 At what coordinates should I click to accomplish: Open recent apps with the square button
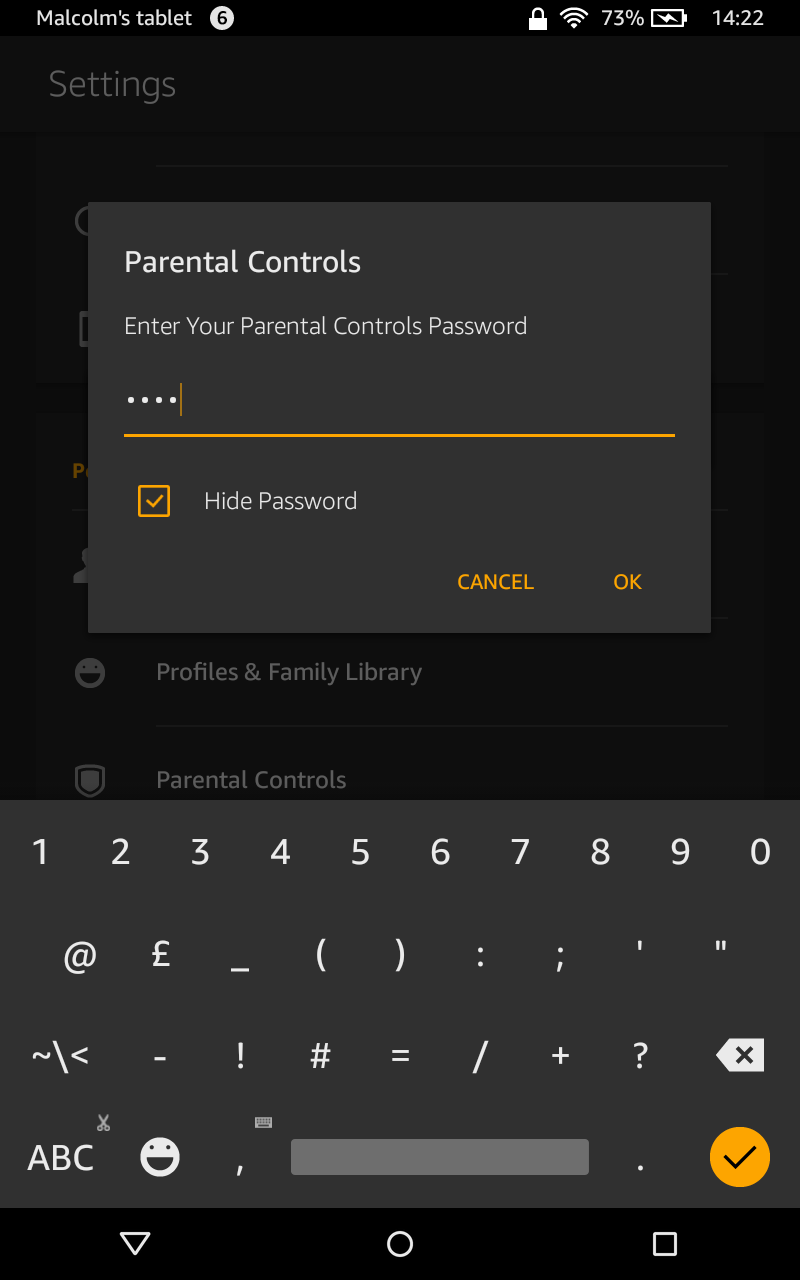point(664,1243)
